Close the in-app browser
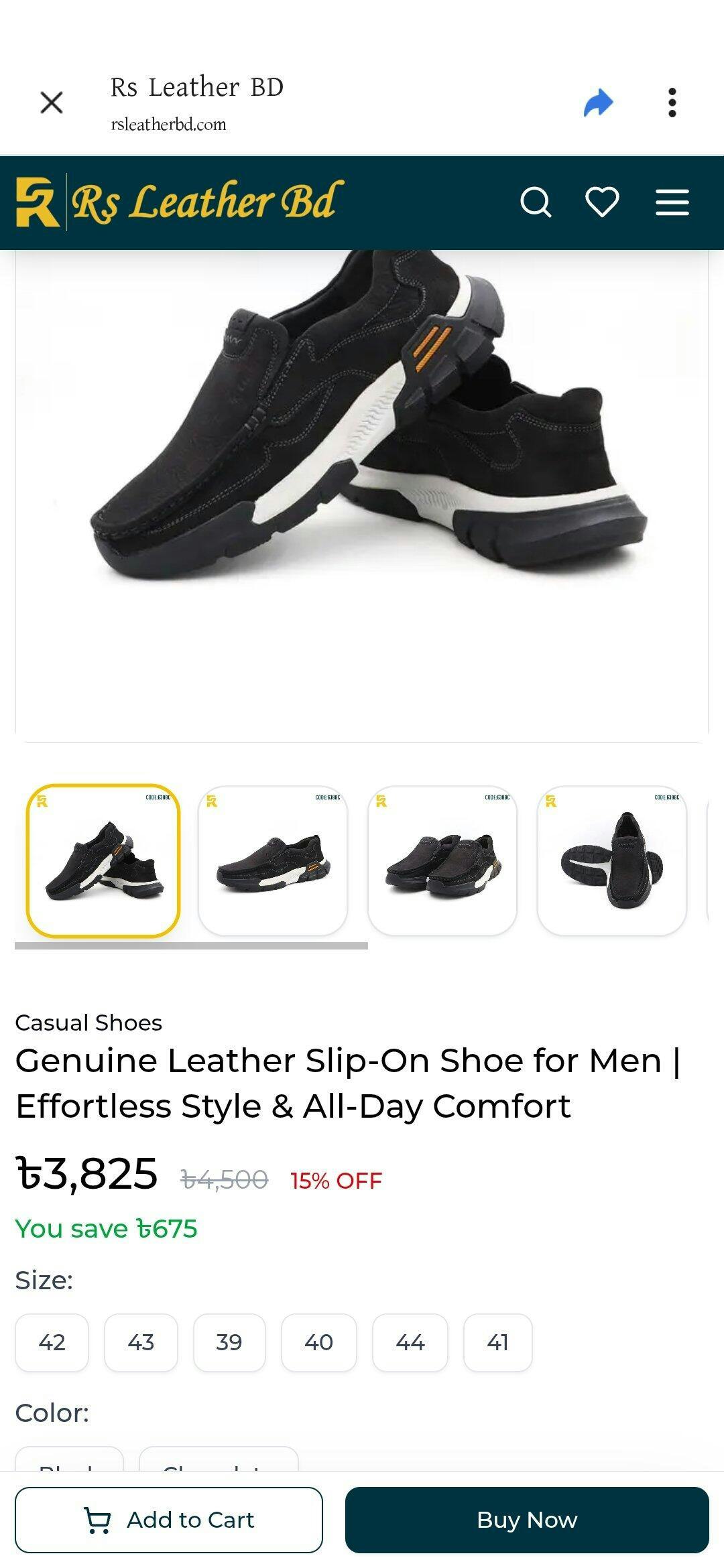This screenshot has height=1568, width=724. (52, 103)
